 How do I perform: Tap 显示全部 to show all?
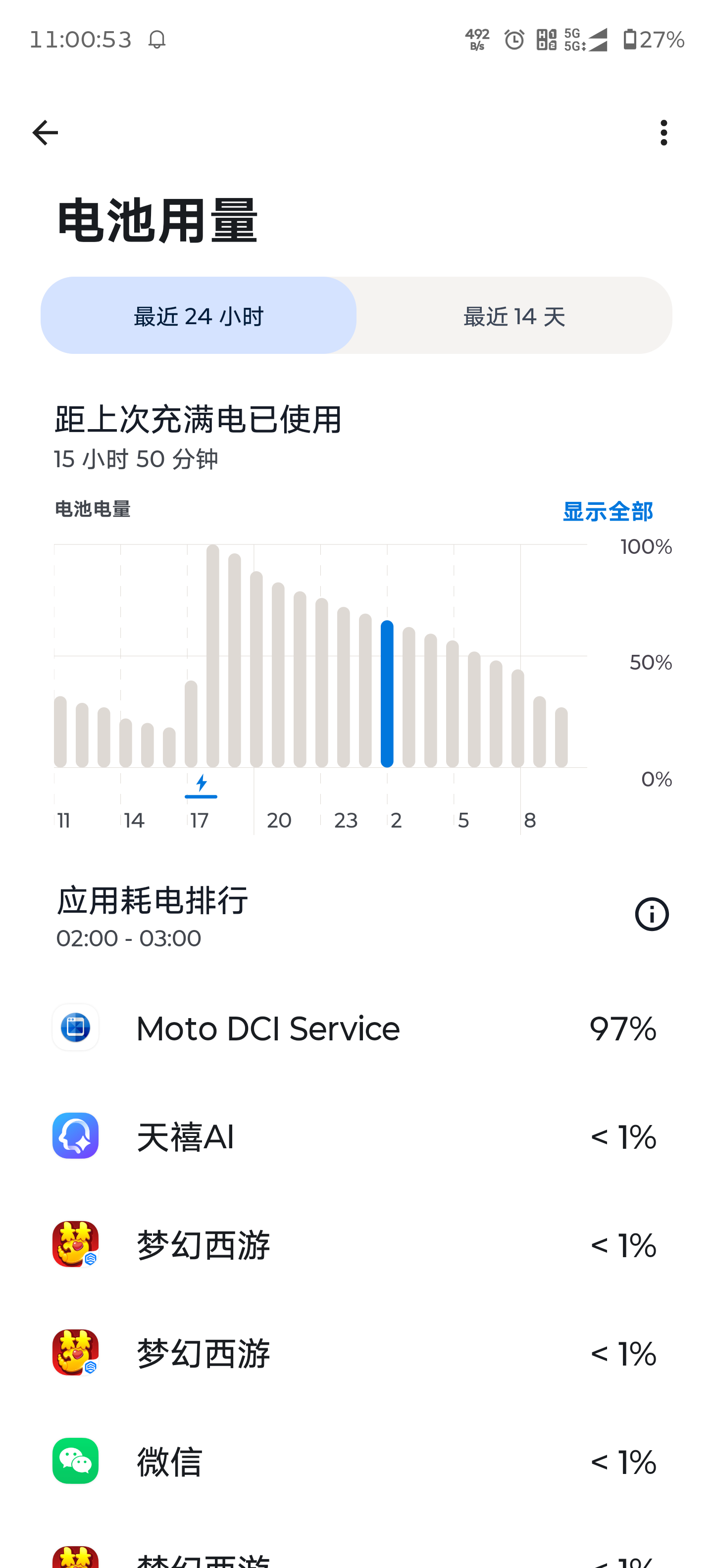[x=608, y=511]
